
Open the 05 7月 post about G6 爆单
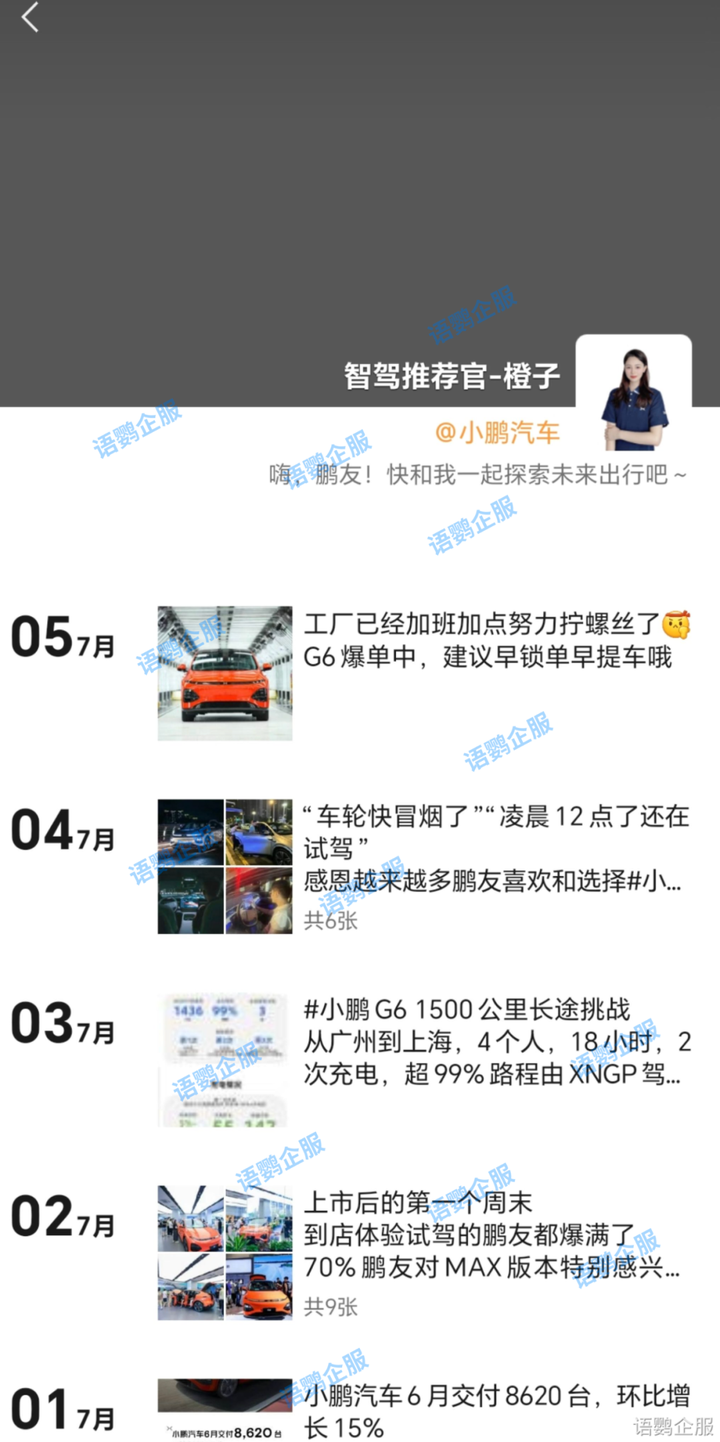pos(497,641)
